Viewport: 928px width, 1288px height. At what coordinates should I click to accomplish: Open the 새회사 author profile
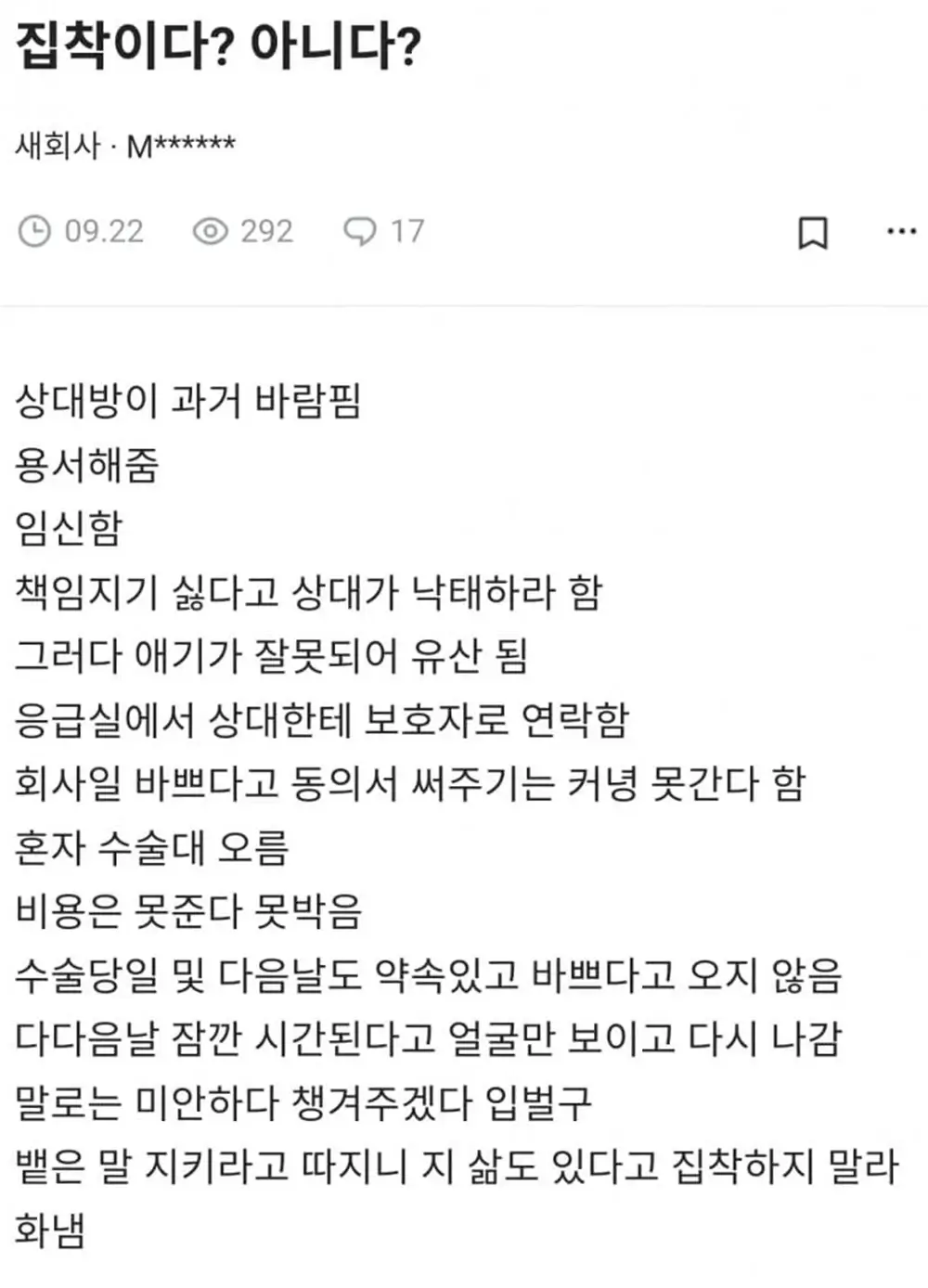pyautogui.click(x=125, y=146)
